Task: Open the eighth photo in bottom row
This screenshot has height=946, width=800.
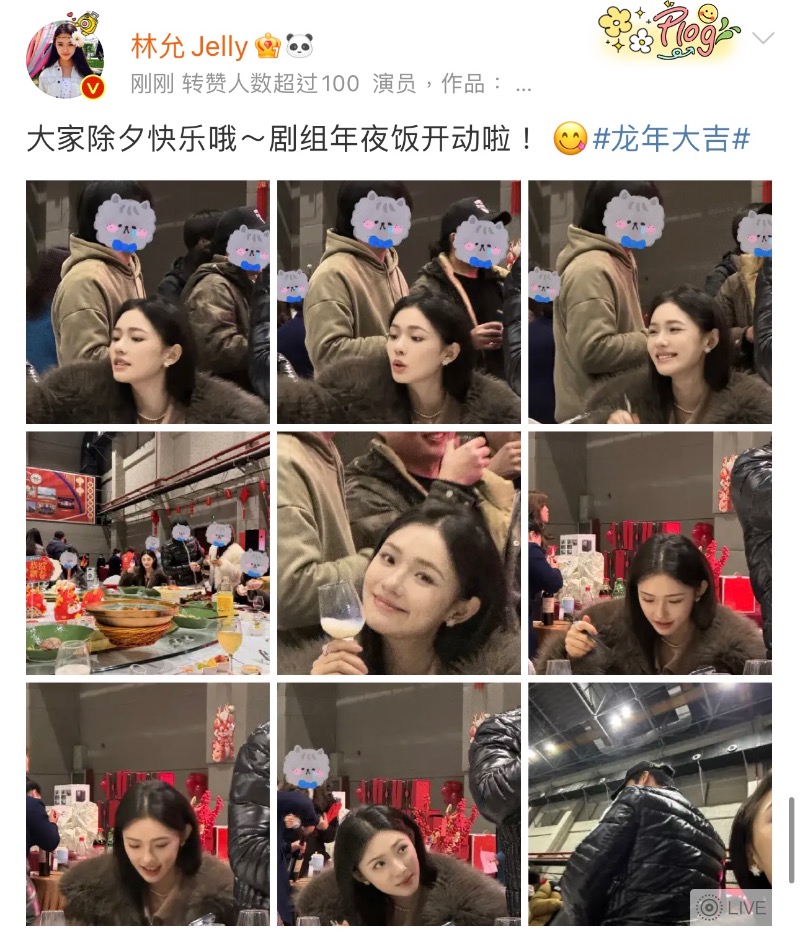Action: [399, 804]
